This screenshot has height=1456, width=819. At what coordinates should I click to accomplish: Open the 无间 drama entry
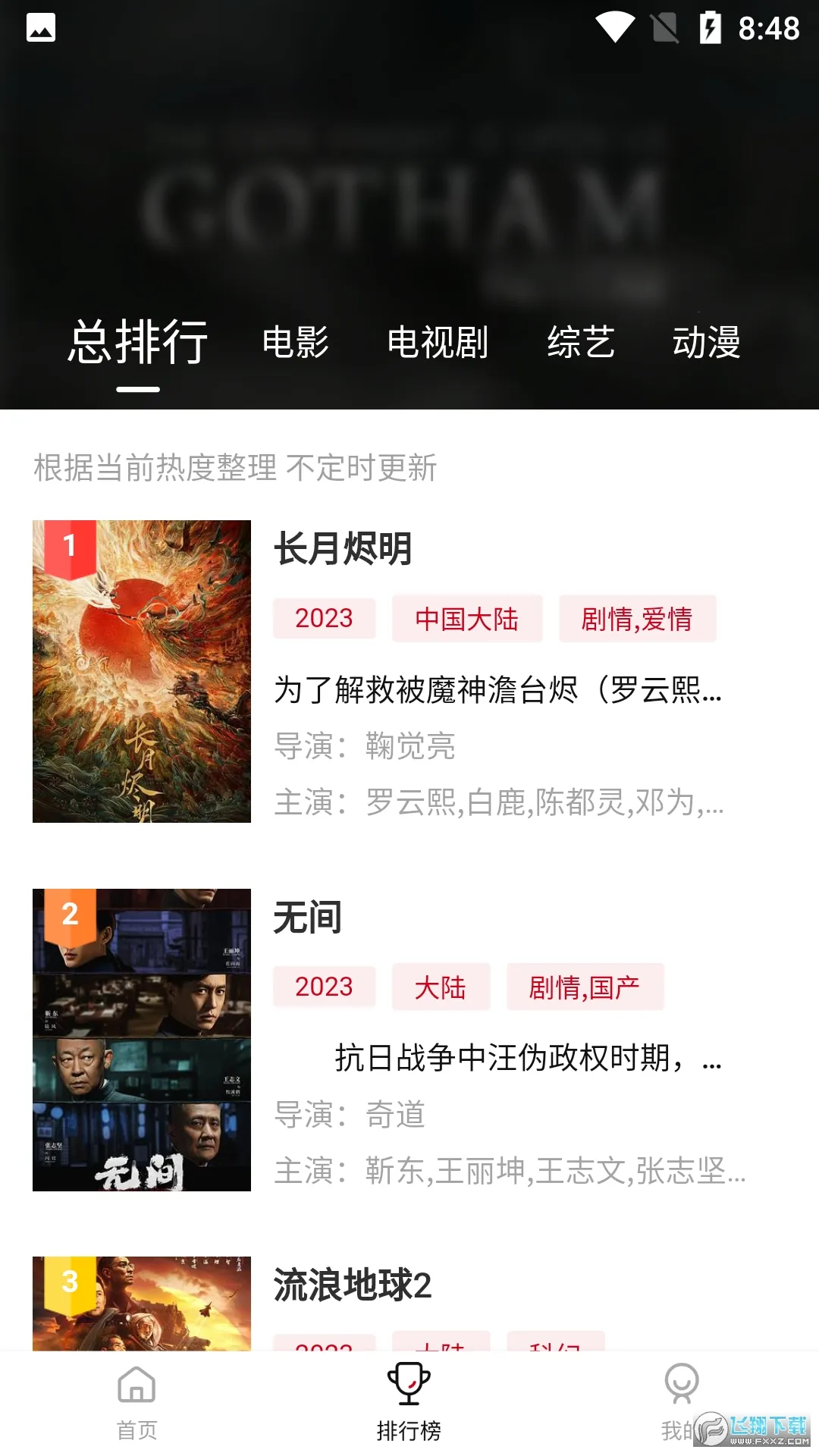coord(308,918)
